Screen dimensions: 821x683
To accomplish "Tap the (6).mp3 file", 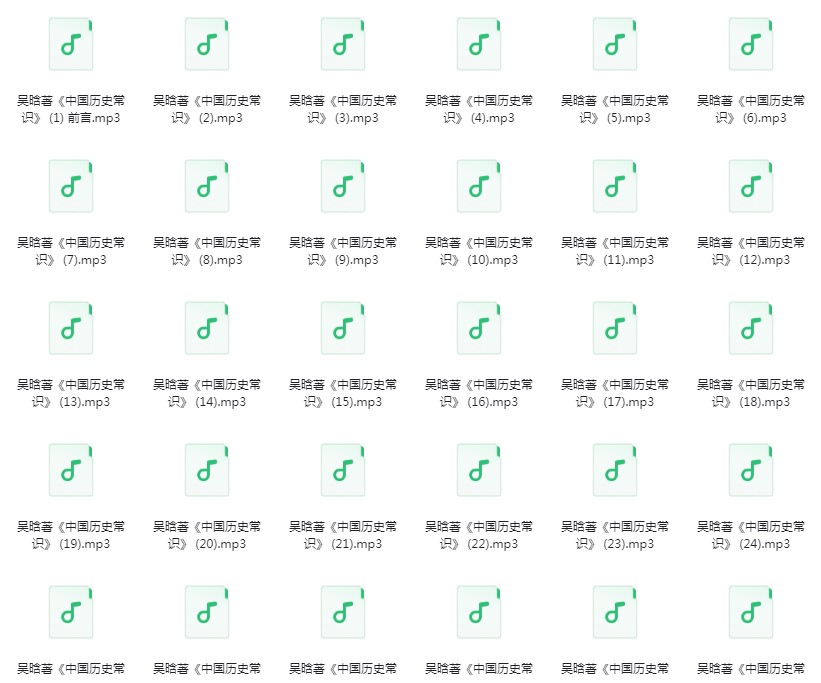I will [751, 45].
